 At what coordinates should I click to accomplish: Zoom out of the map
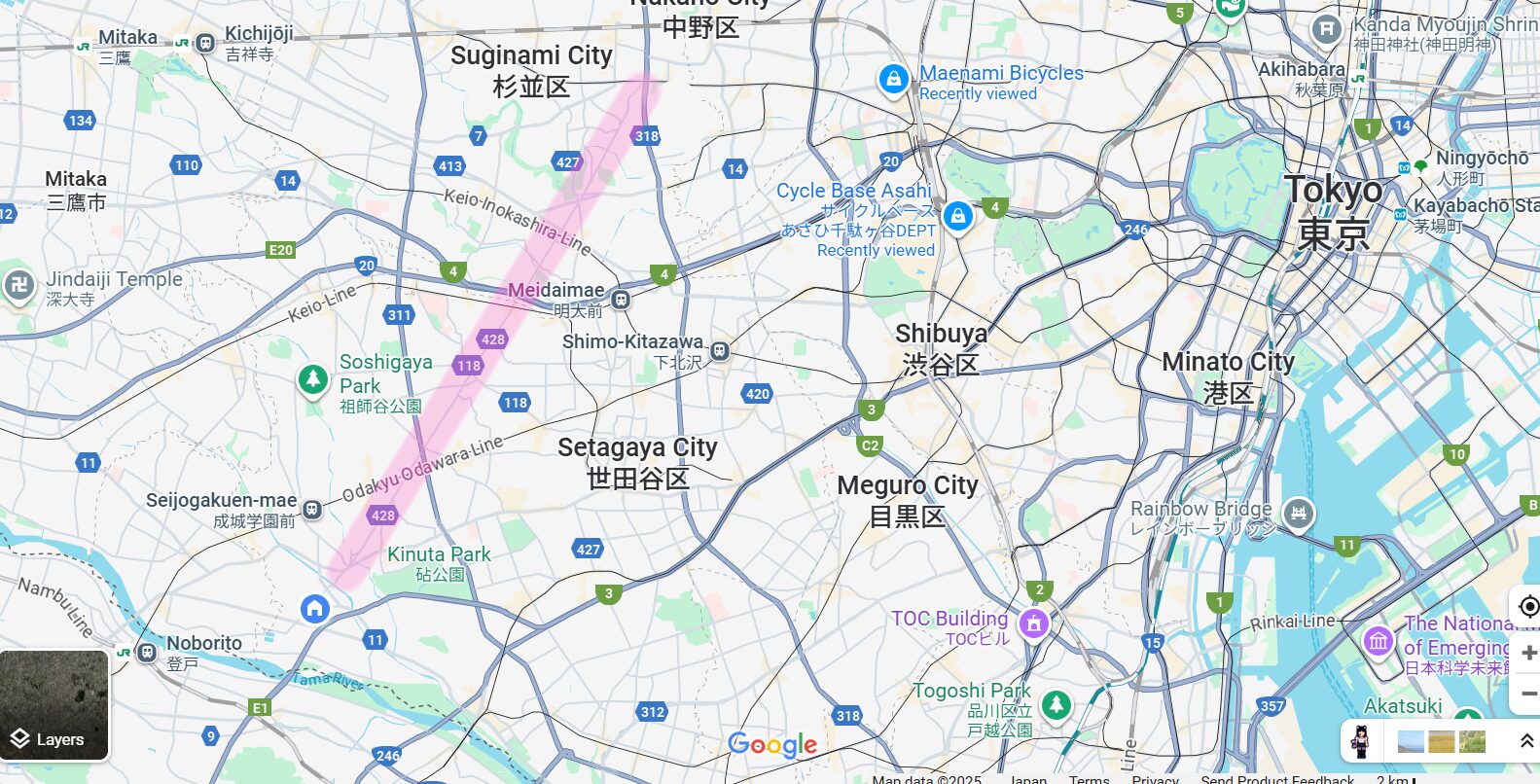pos(1528,694)
